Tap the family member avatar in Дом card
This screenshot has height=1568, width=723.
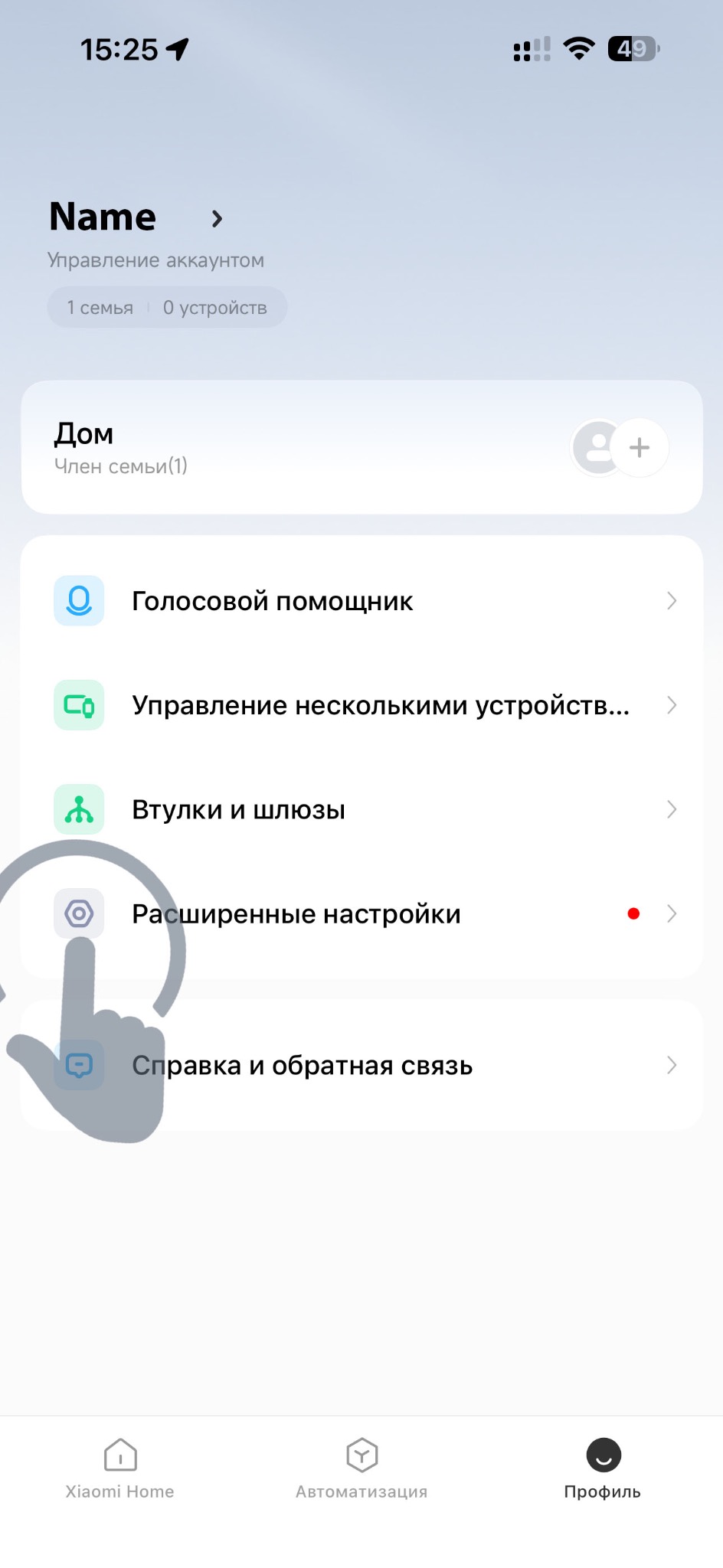pos(597,447)
